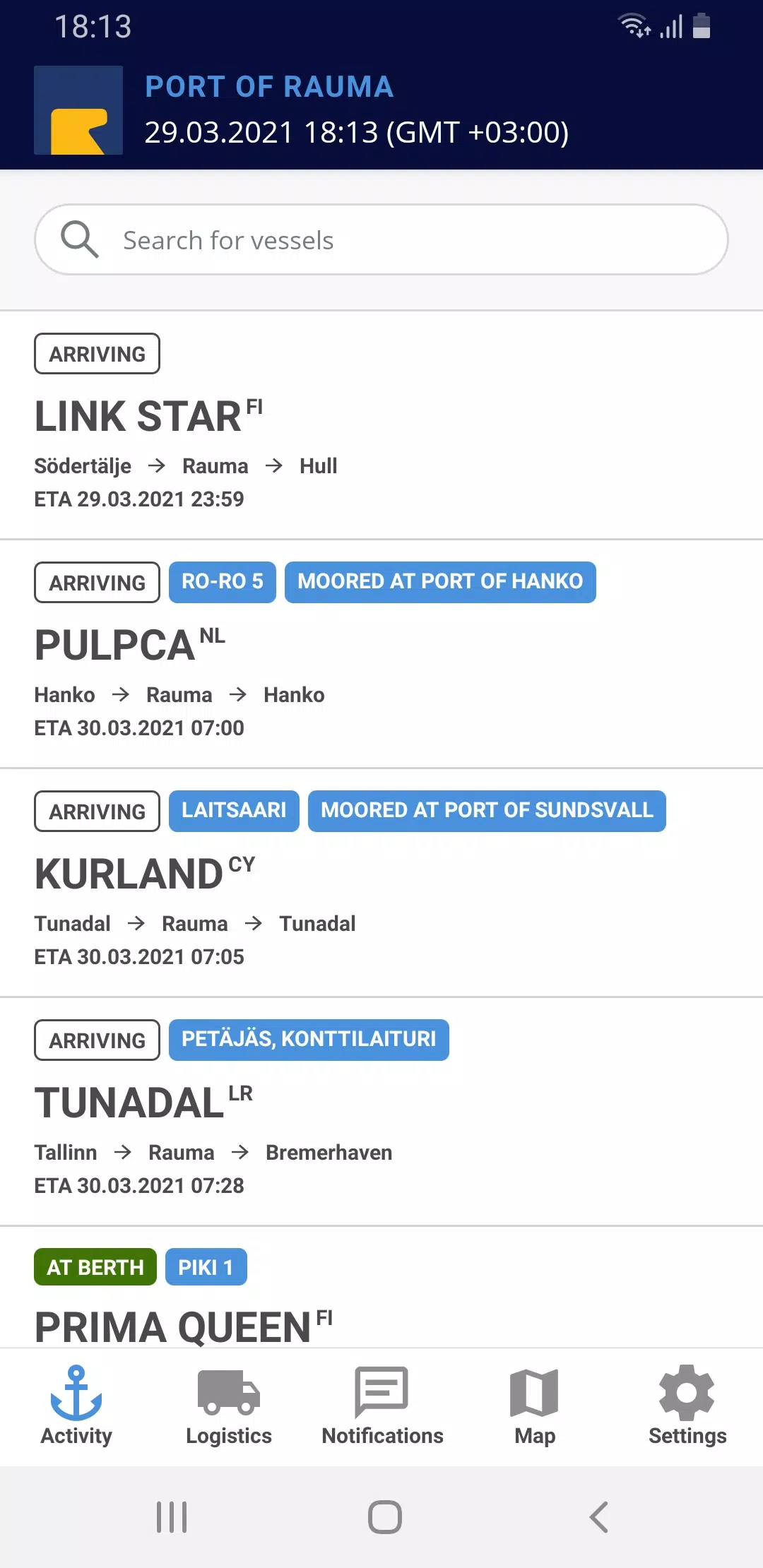The width and height of the screenshot is (763, 1568).
Task: Open the LINK STAR vessel entry
Action: [x=381, y=425]
